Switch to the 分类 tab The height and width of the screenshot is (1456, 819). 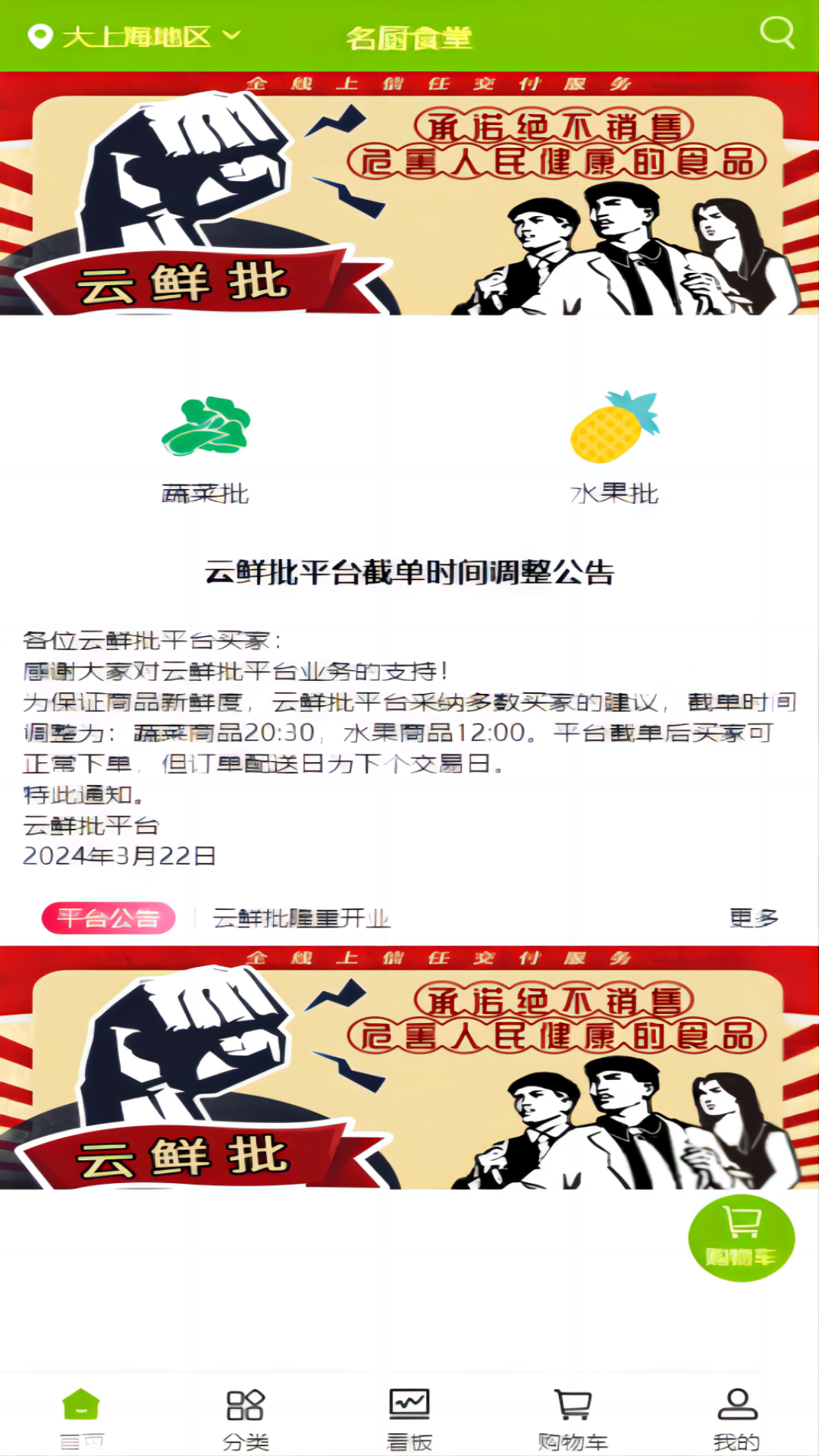tap(246, 1418)
